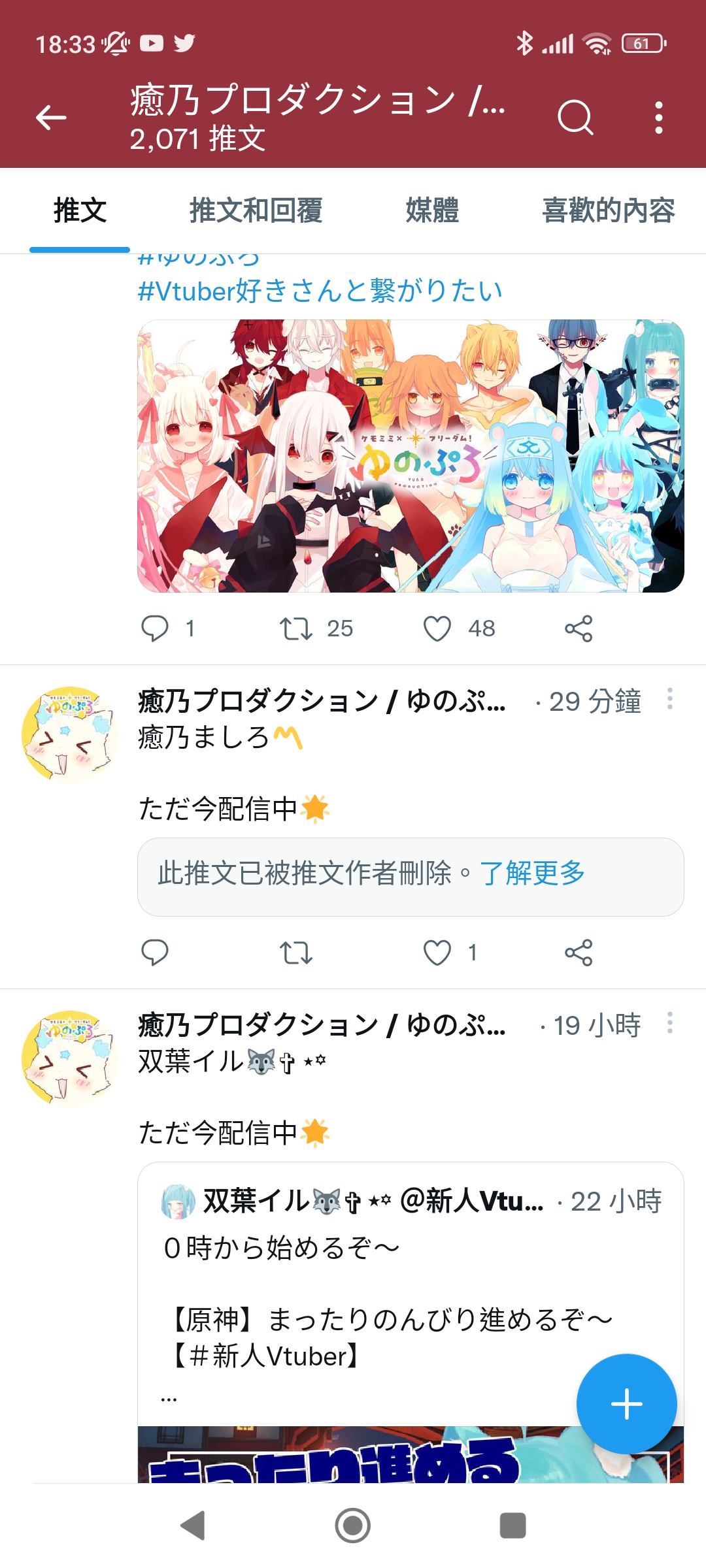Open the #Vtuber好きさんと繋がりたい hashtag
The width and height of the screenshot is (706, 1568).
coord(320,290)
